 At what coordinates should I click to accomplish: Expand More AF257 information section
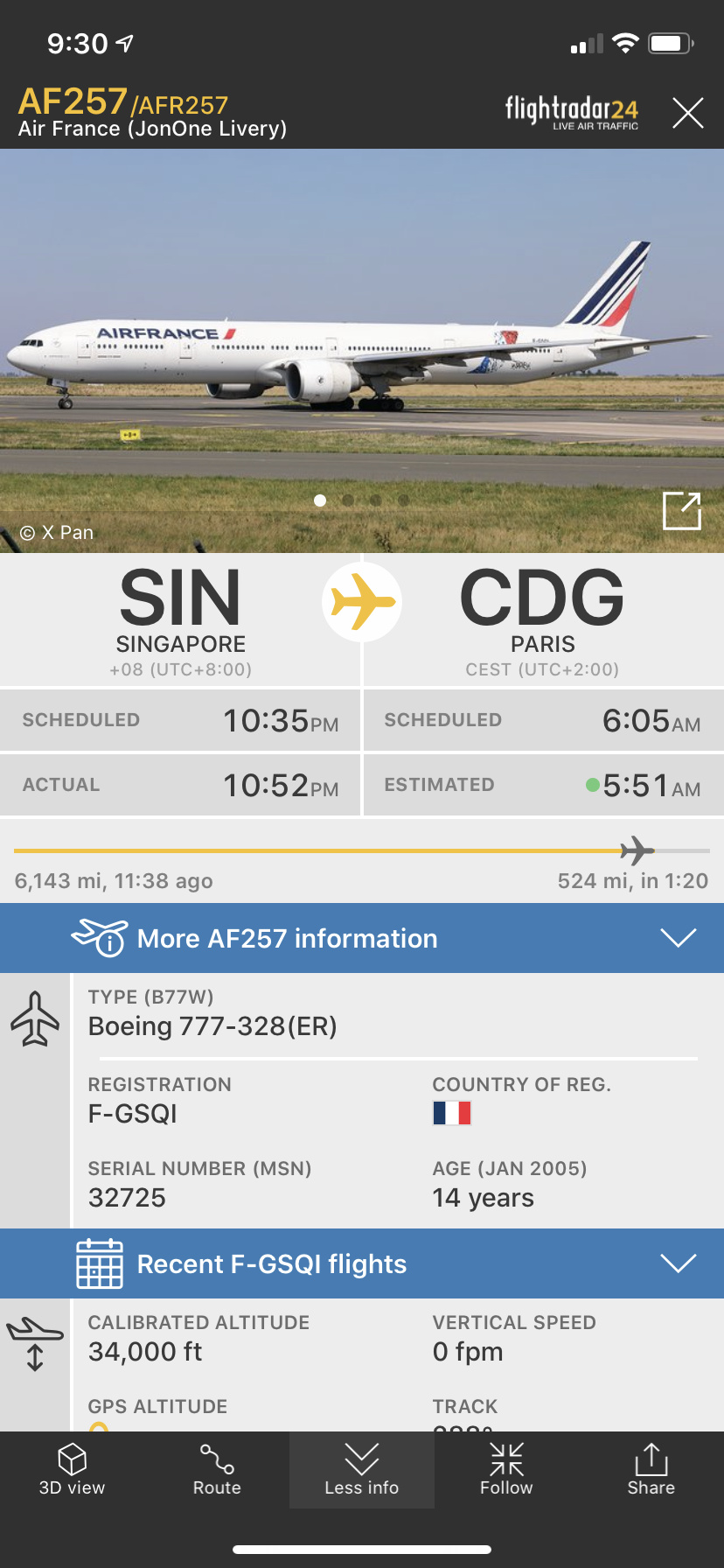tap(362, 938)
